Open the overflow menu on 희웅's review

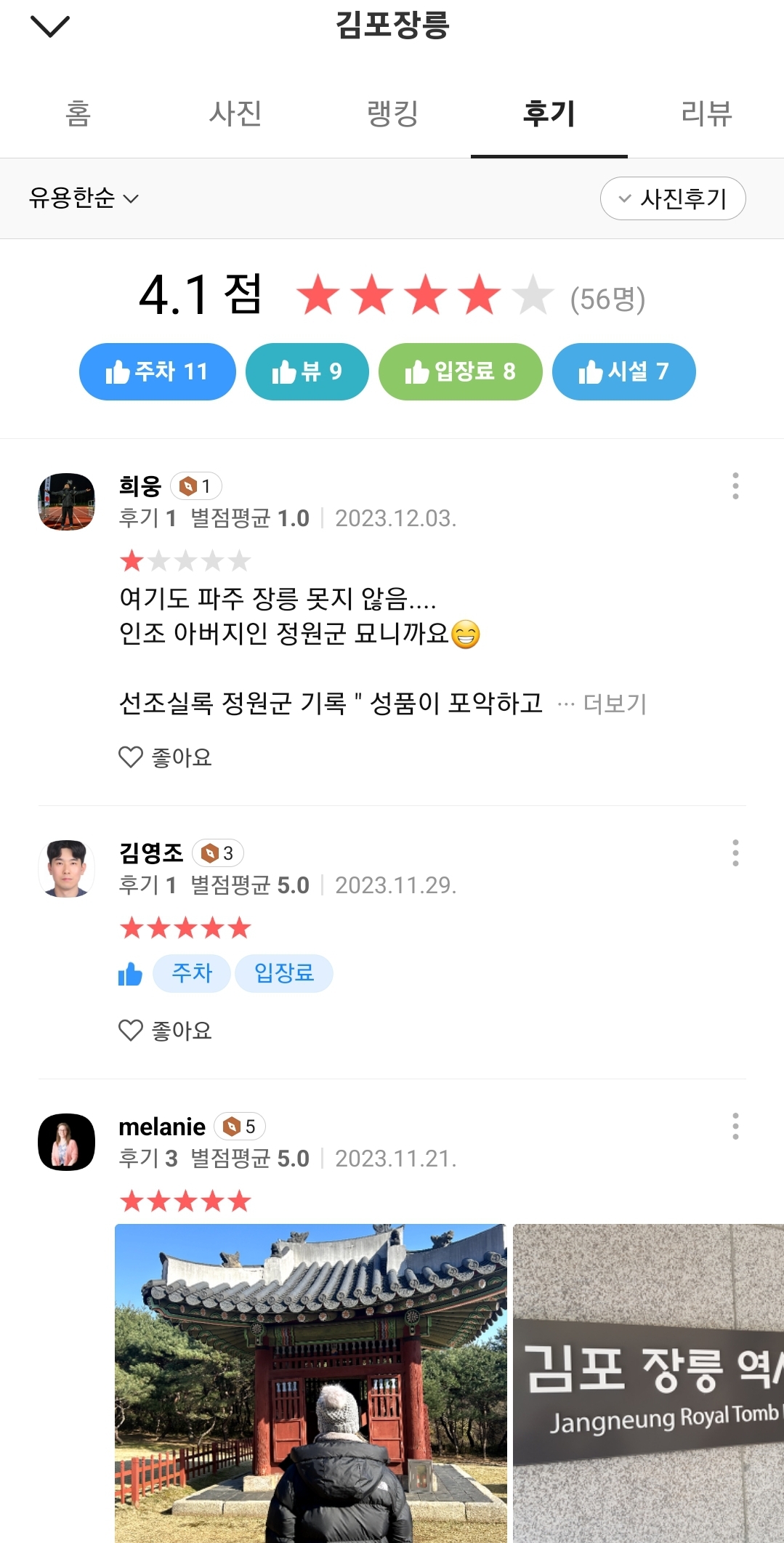pyautogui.click(x=735, y=486)
